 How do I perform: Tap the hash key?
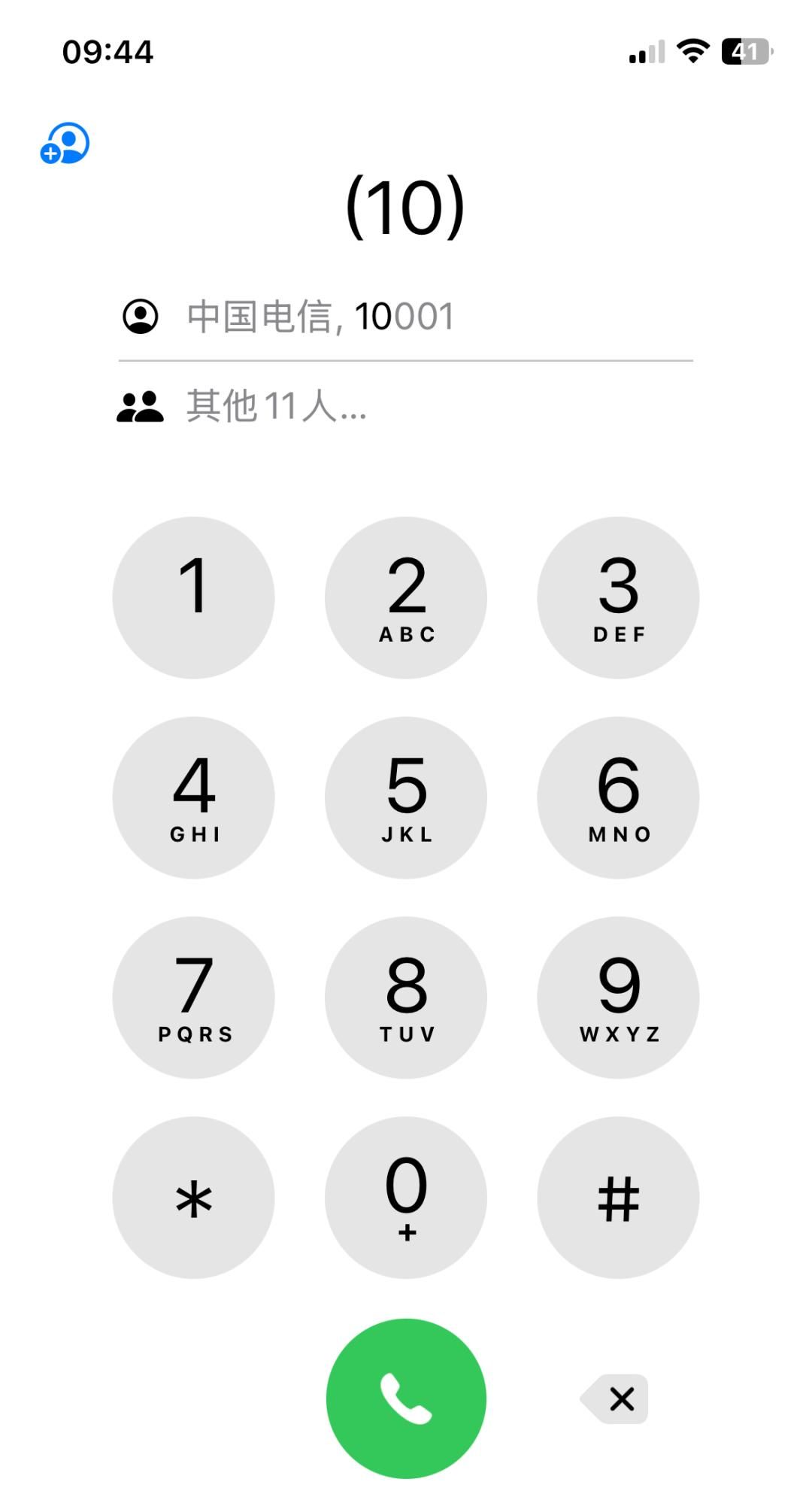[x=618, y=1198]
